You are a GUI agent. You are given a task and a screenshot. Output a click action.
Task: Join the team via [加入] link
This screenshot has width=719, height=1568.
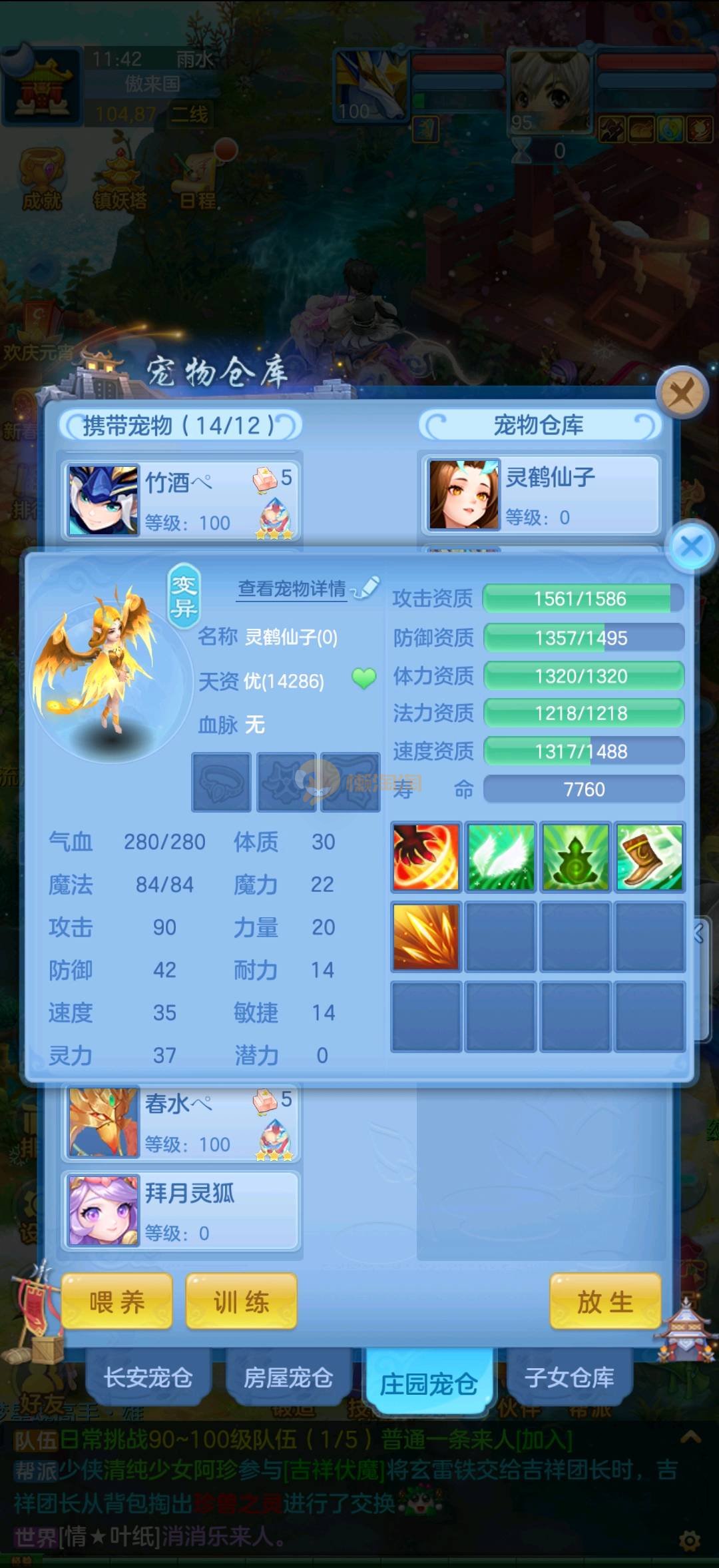545,1440
